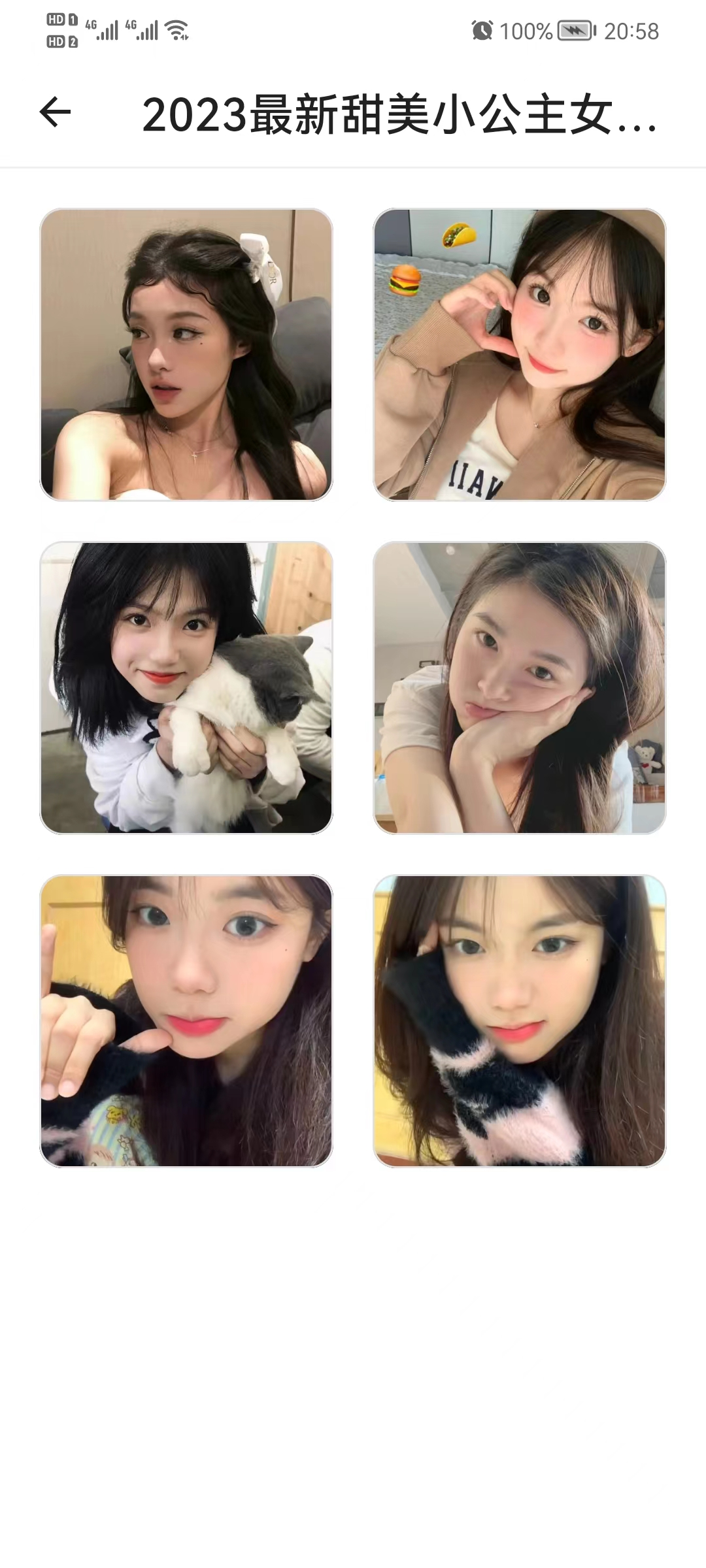Open the avatar with burger and taco stickers
The height and width of the screenshot is (1568, 706).
[x=520, y=355]
